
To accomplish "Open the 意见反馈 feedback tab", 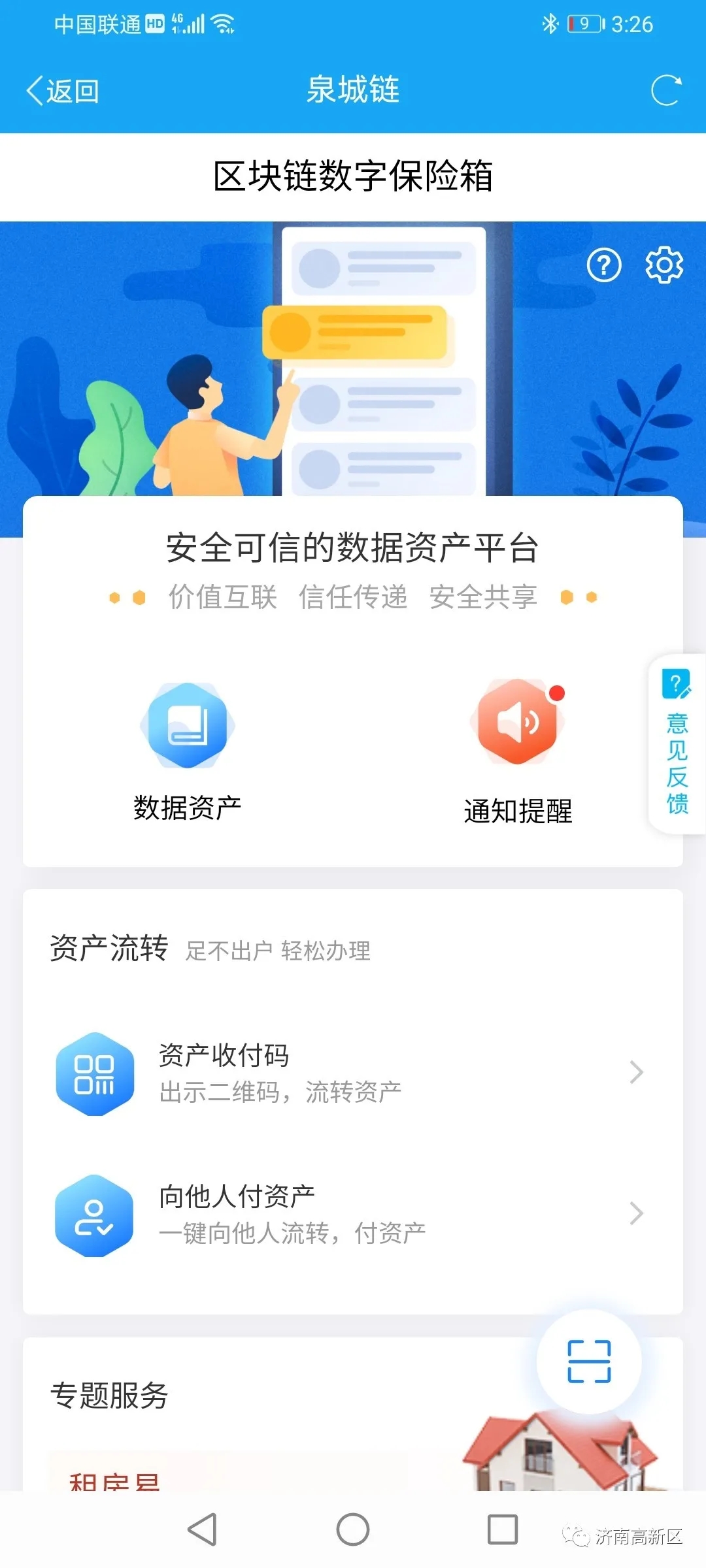I will click(x=677, y=743).
